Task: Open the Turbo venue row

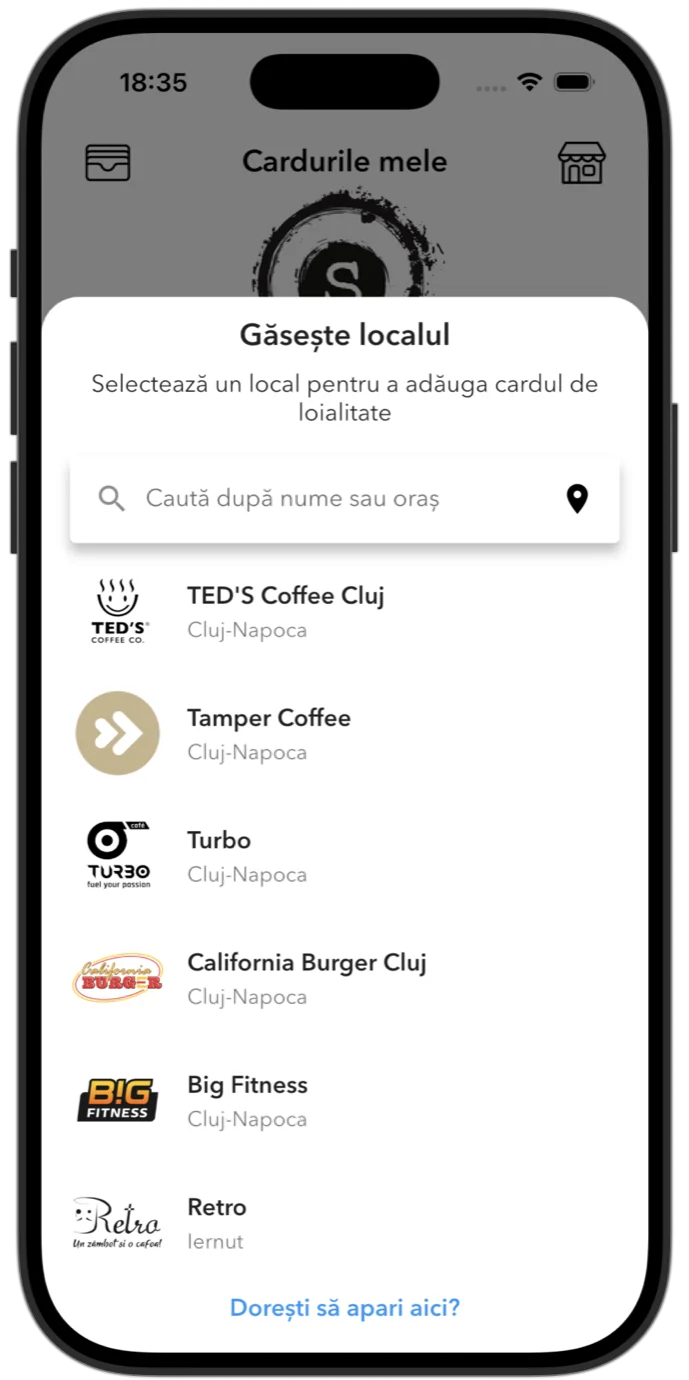Action: [x=220, y=856]
